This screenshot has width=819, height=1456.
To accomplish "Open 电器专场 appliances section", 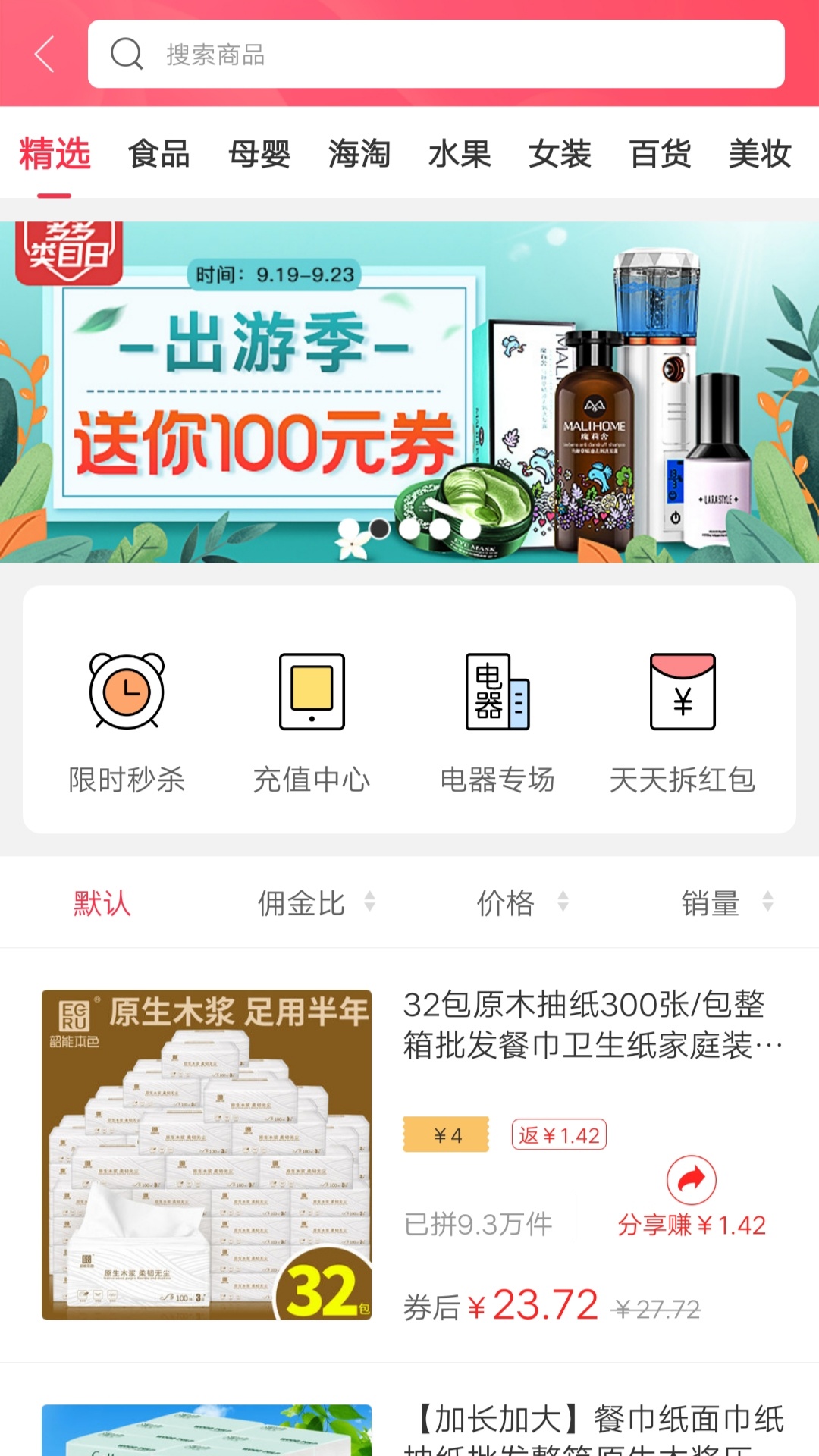I will tap(497, 720).
